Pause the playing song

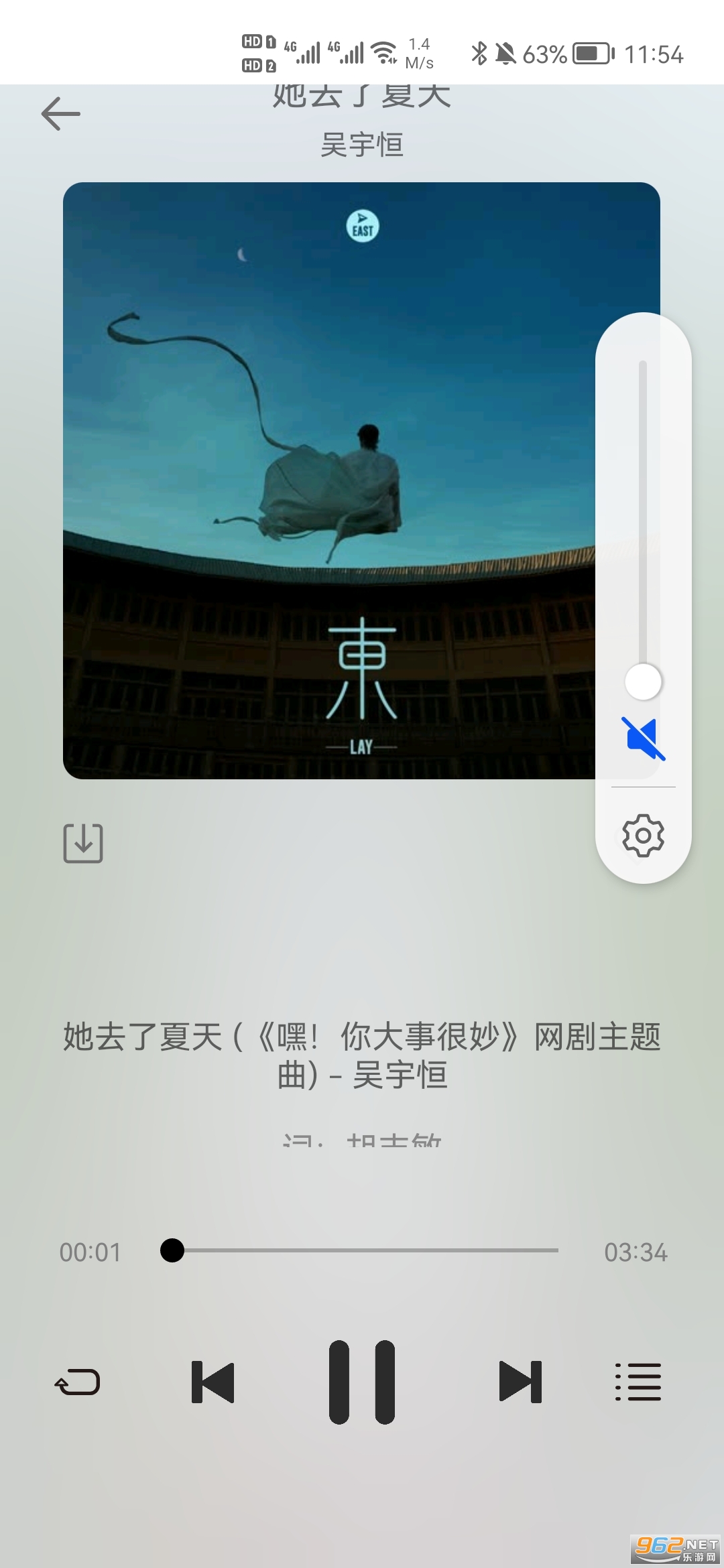click(x=362, y=1382)
